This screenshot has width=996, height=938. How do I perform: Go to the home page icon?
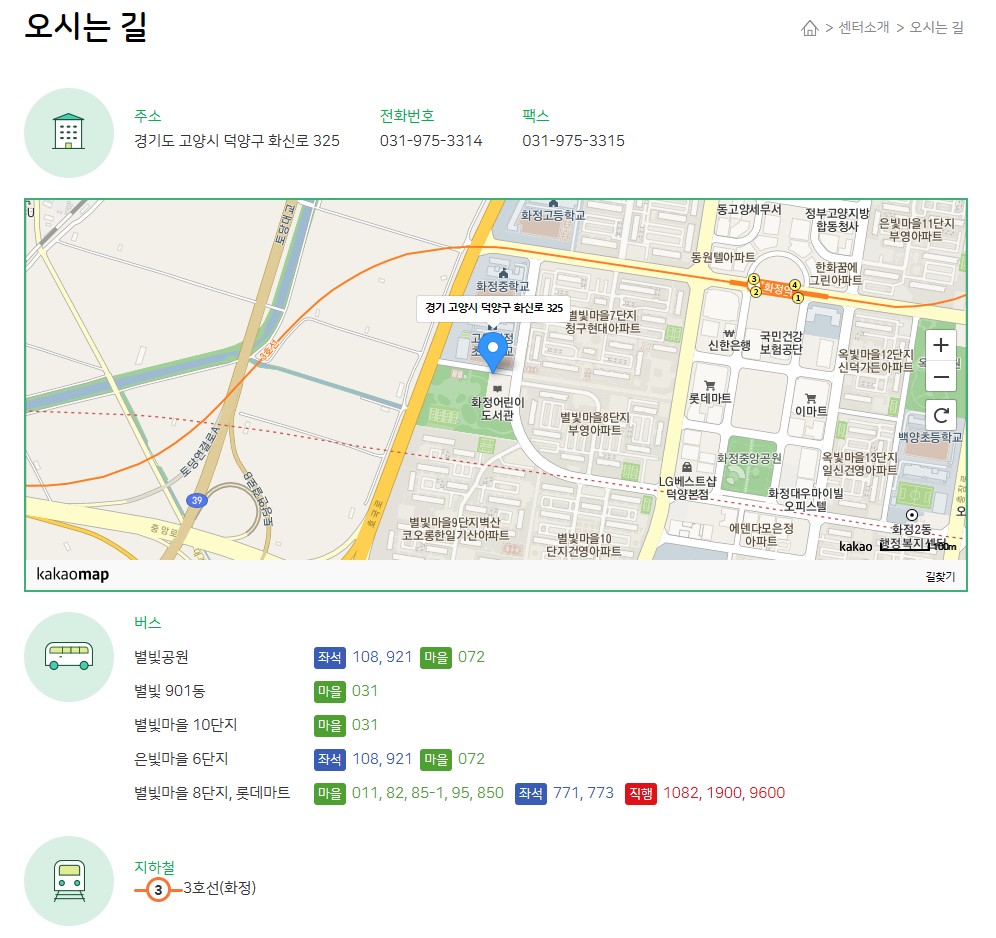pyautogui.click(x=810, y=28)
